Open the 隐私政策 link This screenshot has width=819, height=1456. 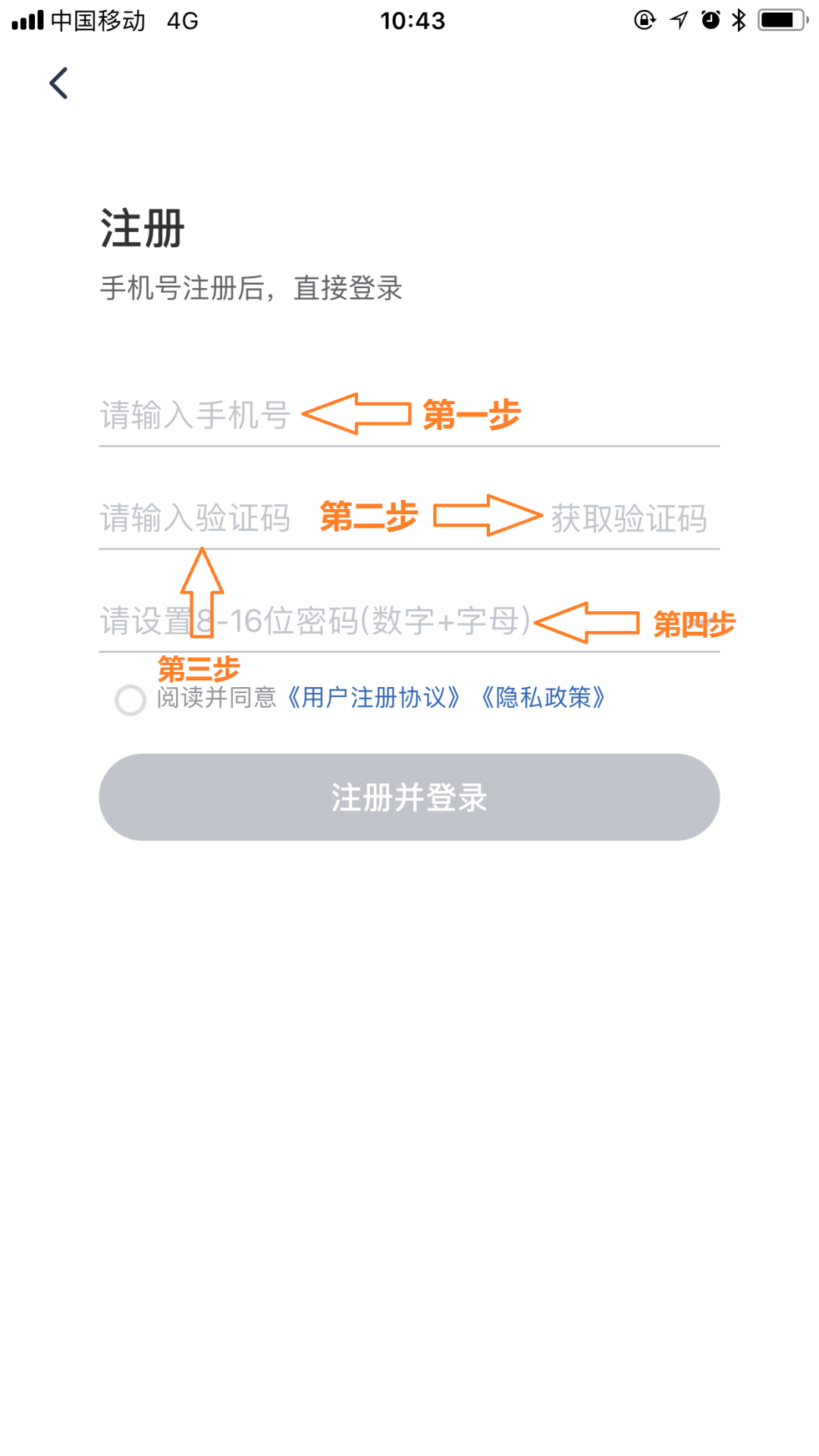543,698
